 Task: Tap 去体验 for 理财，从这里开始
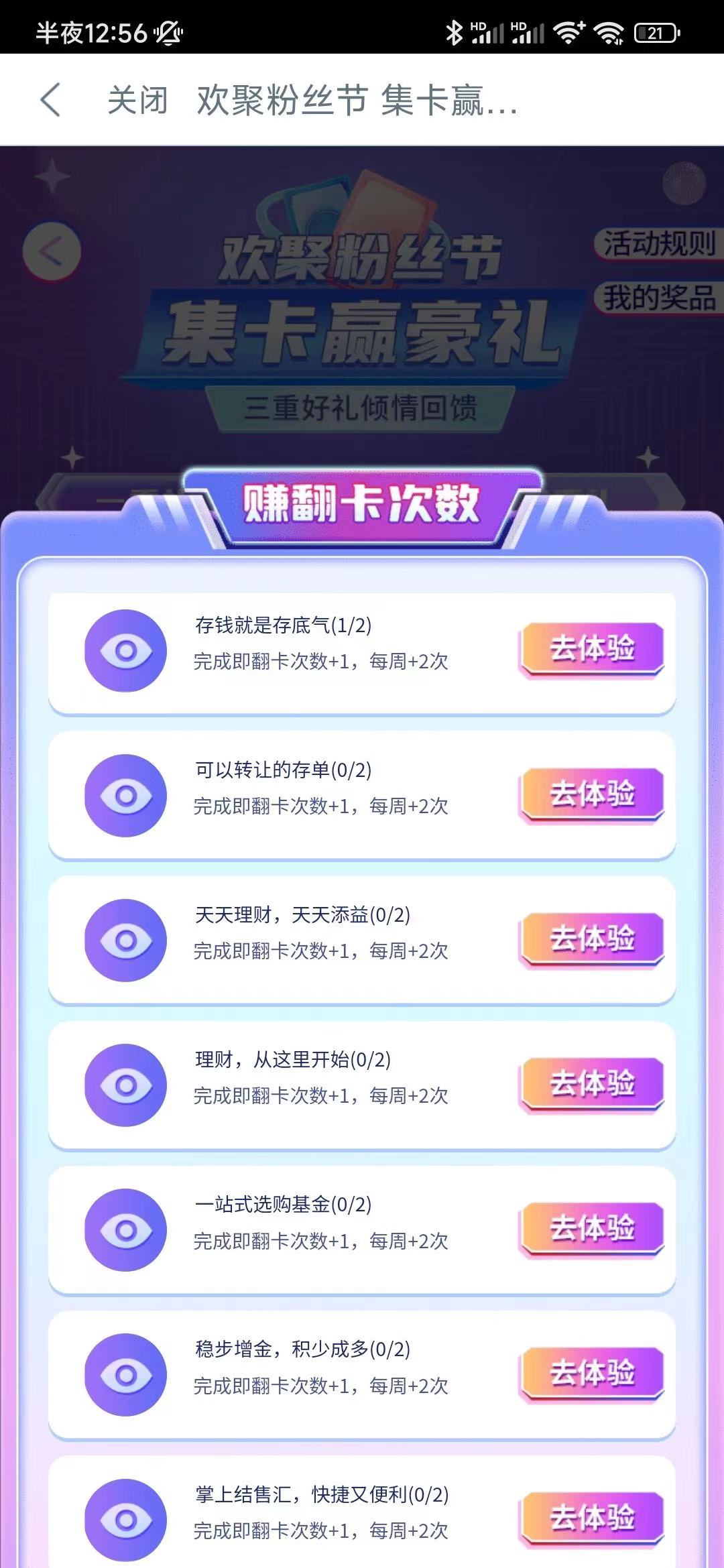[592, 1083]
